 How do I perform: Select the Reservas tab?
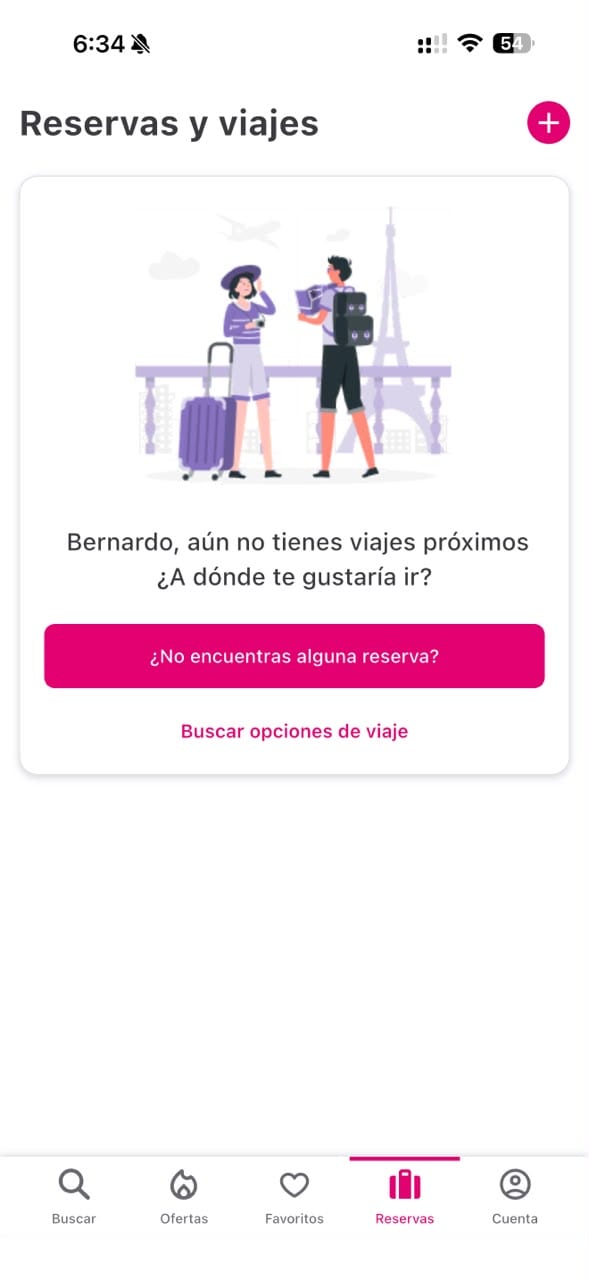click(405, 1197)
